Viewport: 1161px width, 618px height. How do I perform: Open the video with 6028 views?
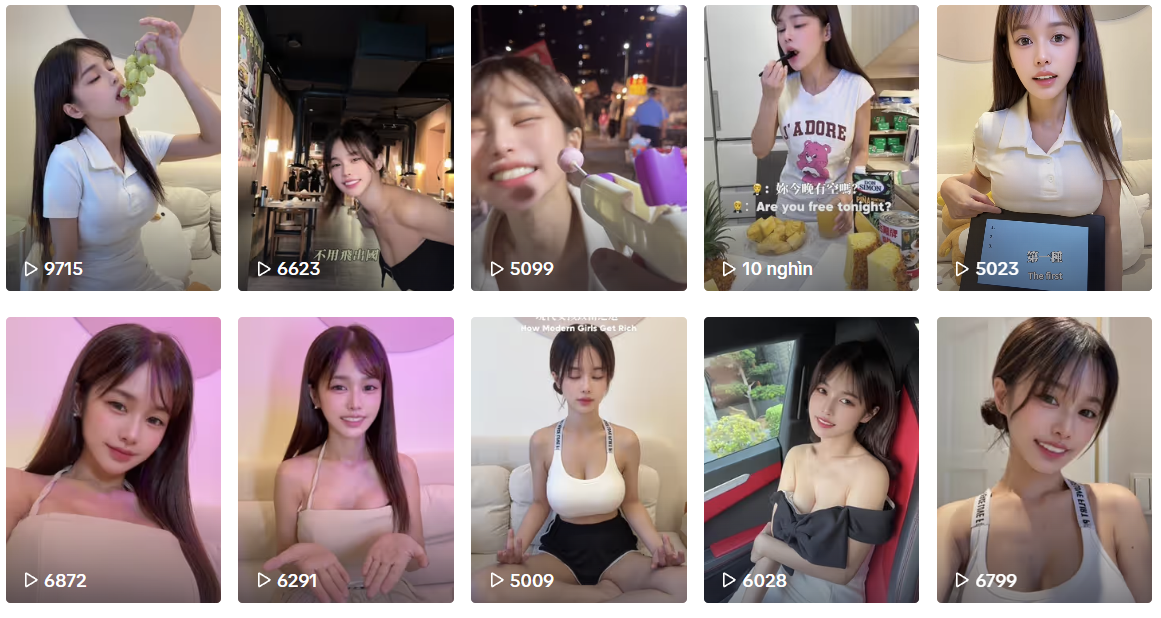click(811, 460)
